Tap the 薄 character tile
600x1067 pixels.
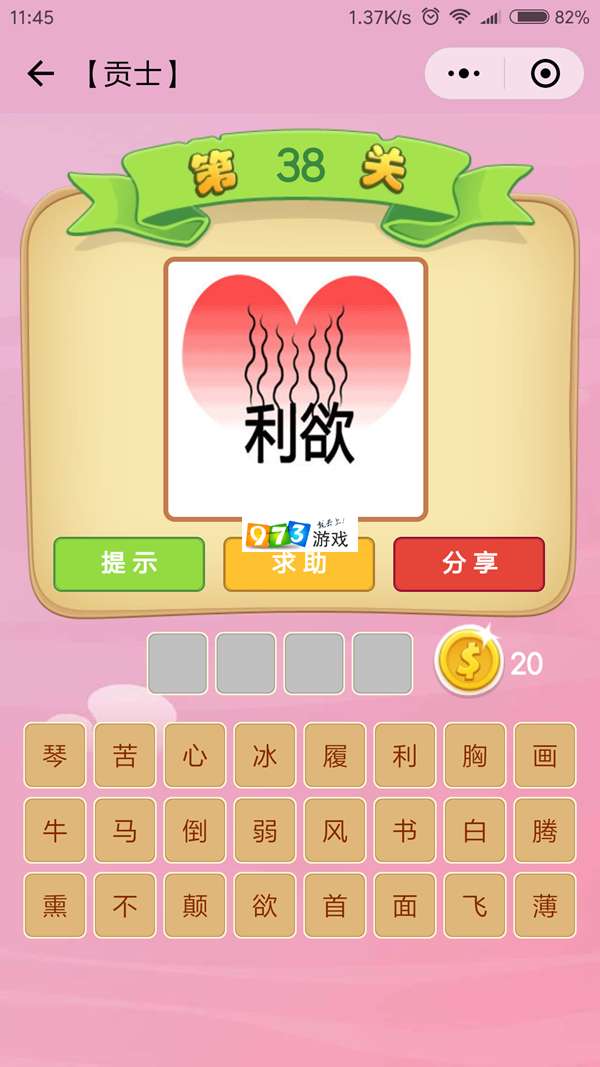[x=545, y=906]
